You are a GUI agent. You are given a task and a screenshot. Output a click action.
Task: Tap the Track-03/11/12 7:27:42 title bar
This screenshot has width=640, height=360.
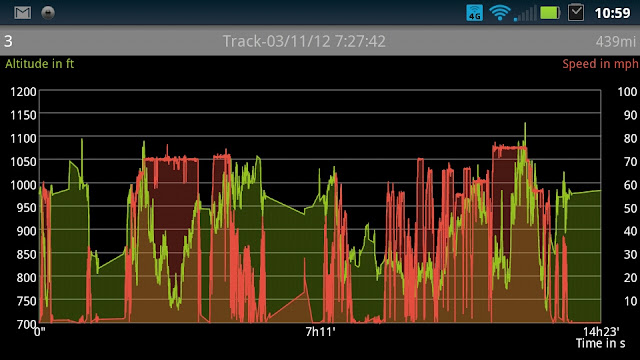320,41
